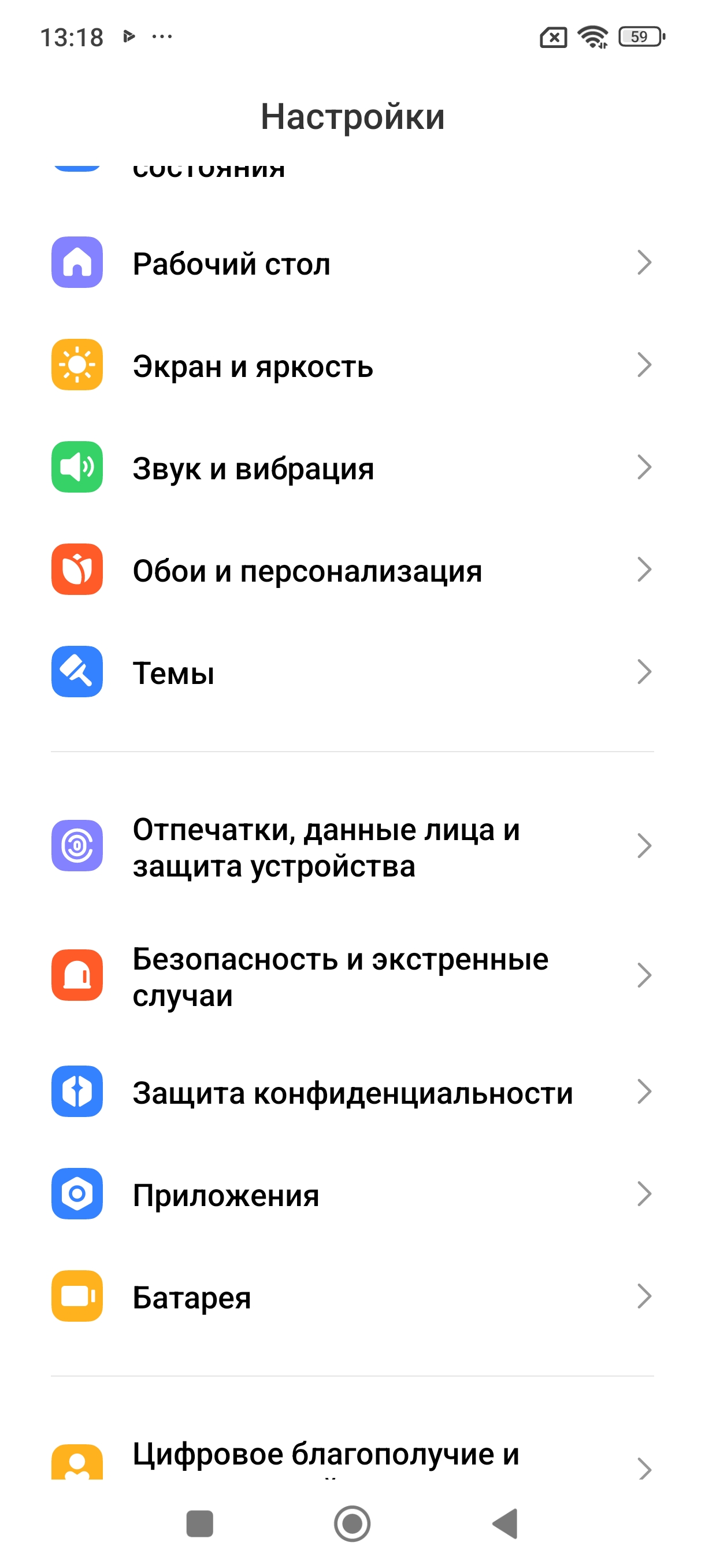Go to the home screen
Screen dimensions: 705x1568
click(x=352, y=1523)
